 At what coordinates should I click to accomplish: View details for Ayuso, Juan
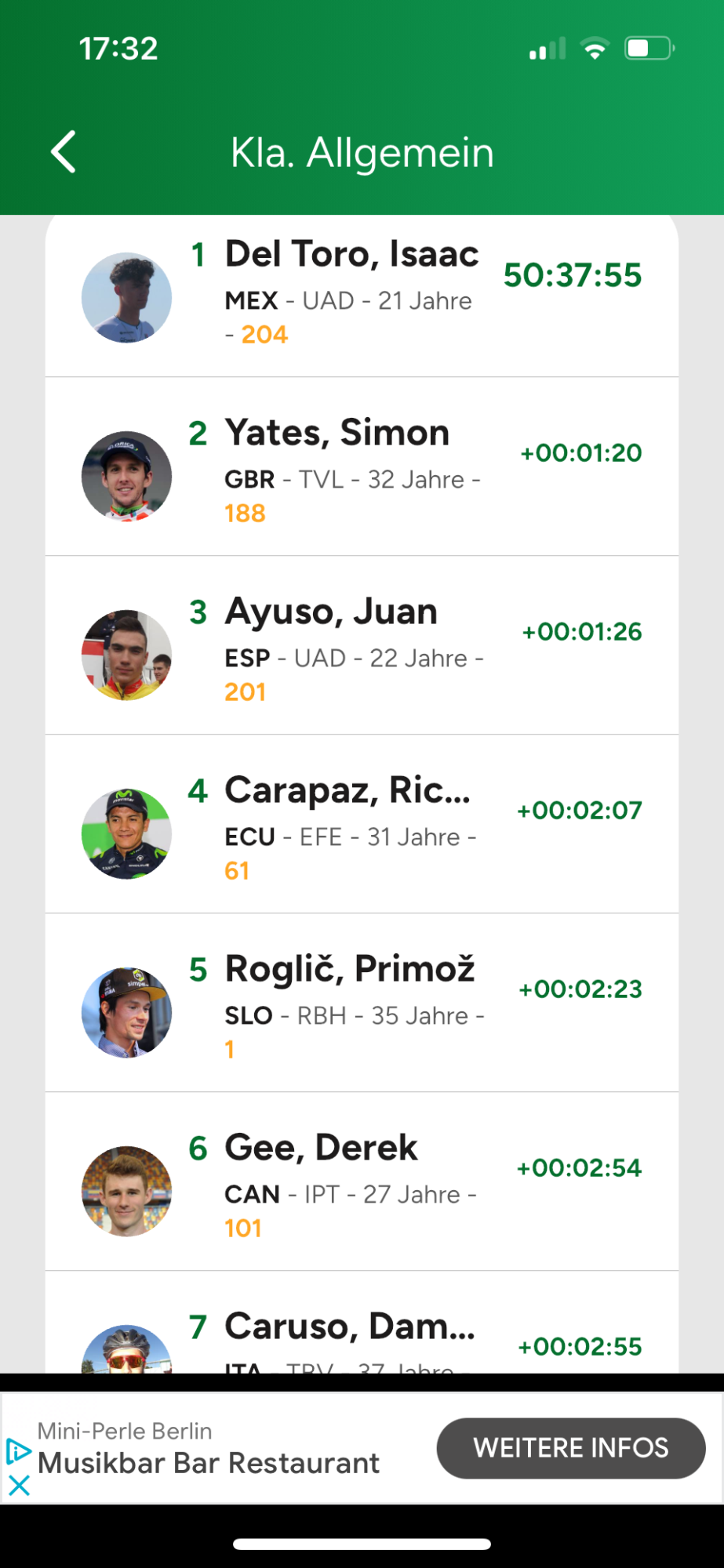tap(331, 612)
